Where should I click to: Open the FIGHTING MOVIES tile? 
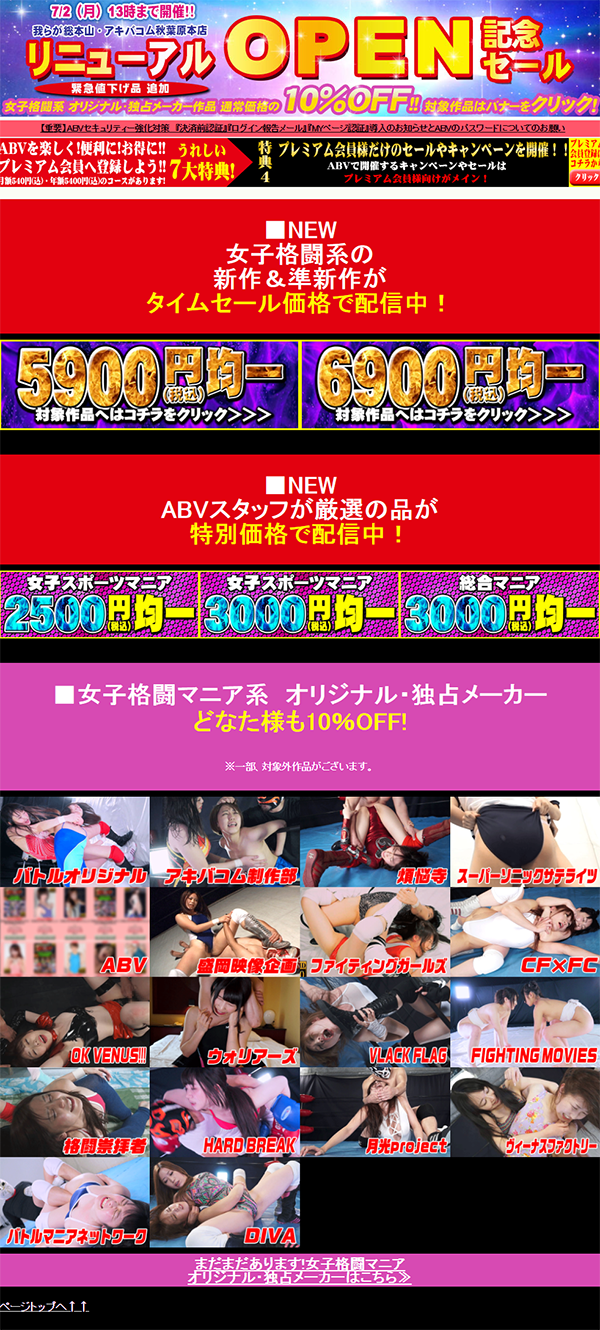click(x=525, y=1022)
